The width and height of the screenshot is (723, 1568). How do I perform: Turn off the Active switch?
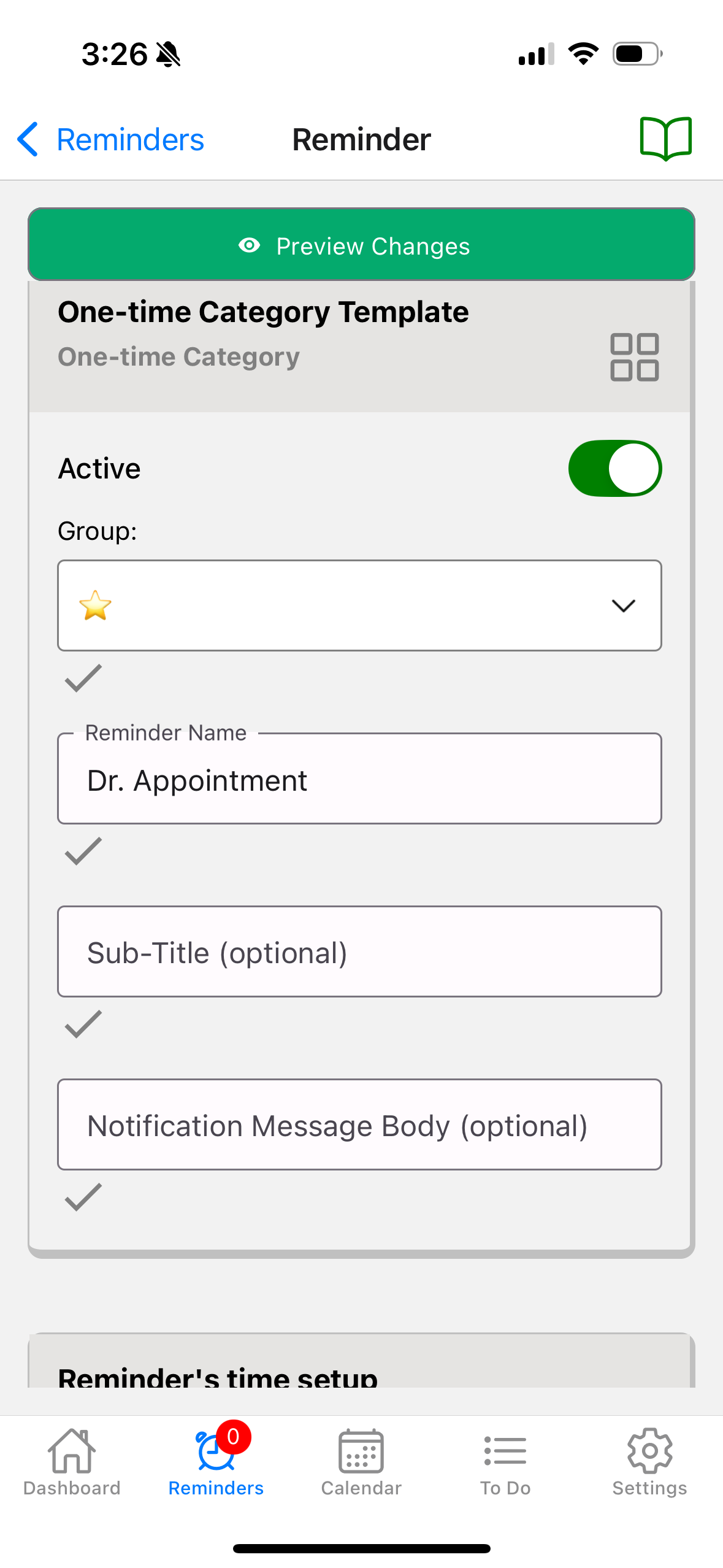click(614, 469)
